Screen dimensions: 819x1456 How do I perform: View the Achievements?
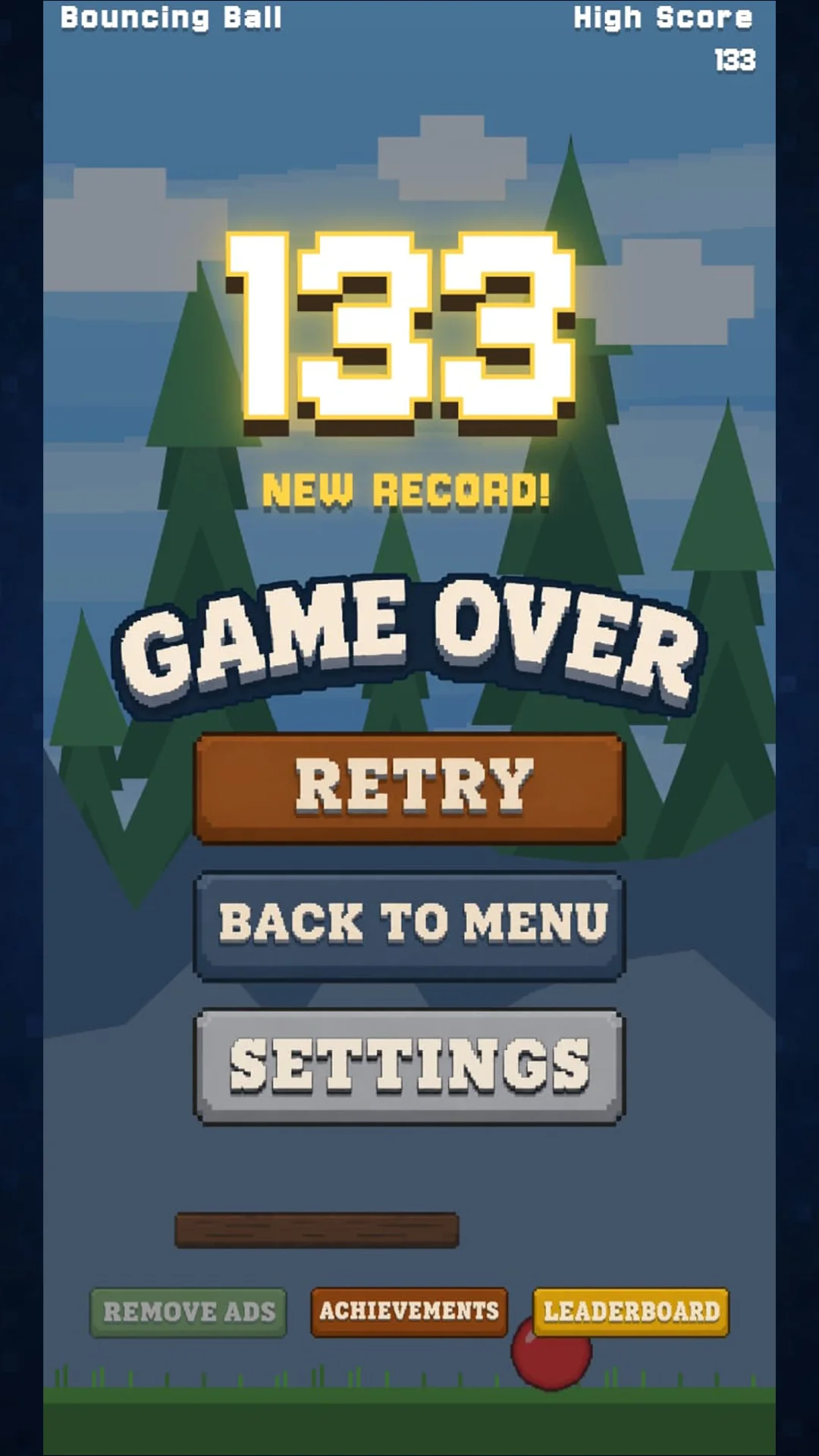[x=409, y=1311]
